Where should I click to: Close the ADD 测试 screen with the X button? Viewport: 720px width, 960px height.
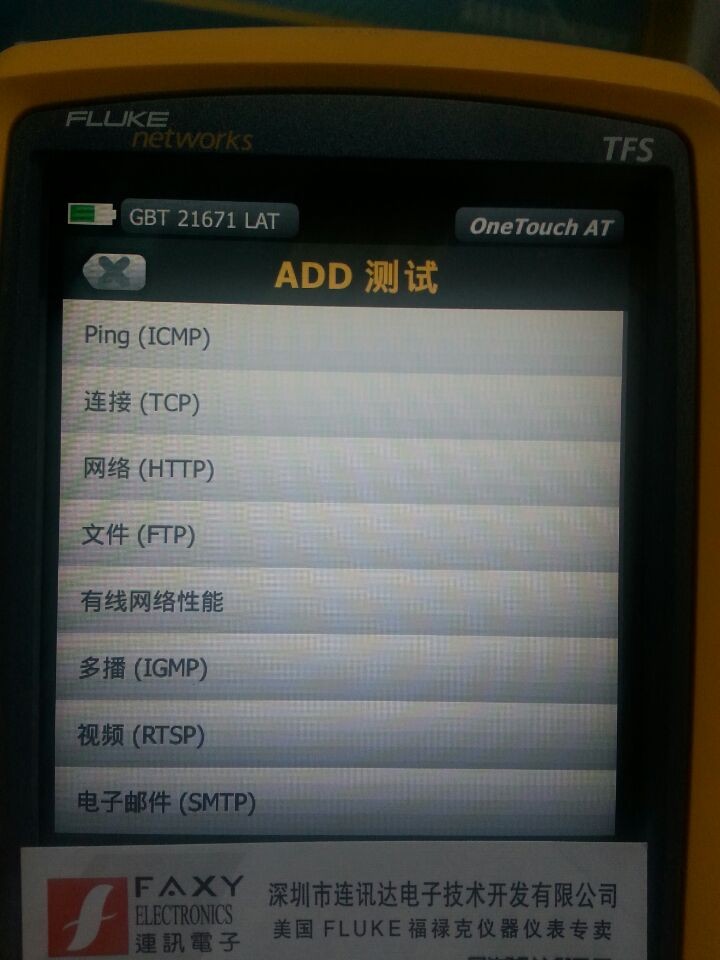pos(115,272)
